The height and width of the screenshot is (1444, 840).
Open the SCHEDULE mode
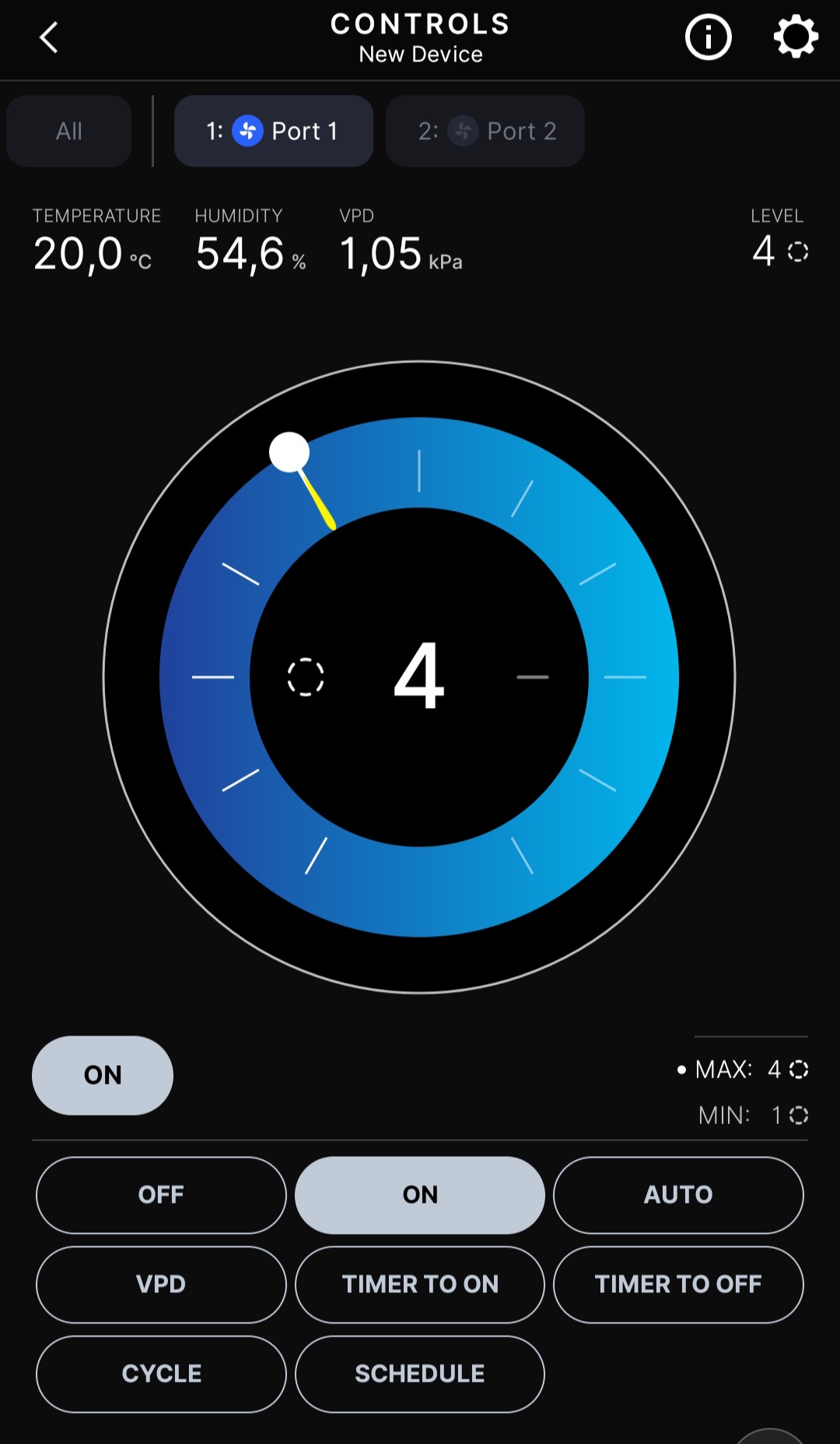(420, 1374)
